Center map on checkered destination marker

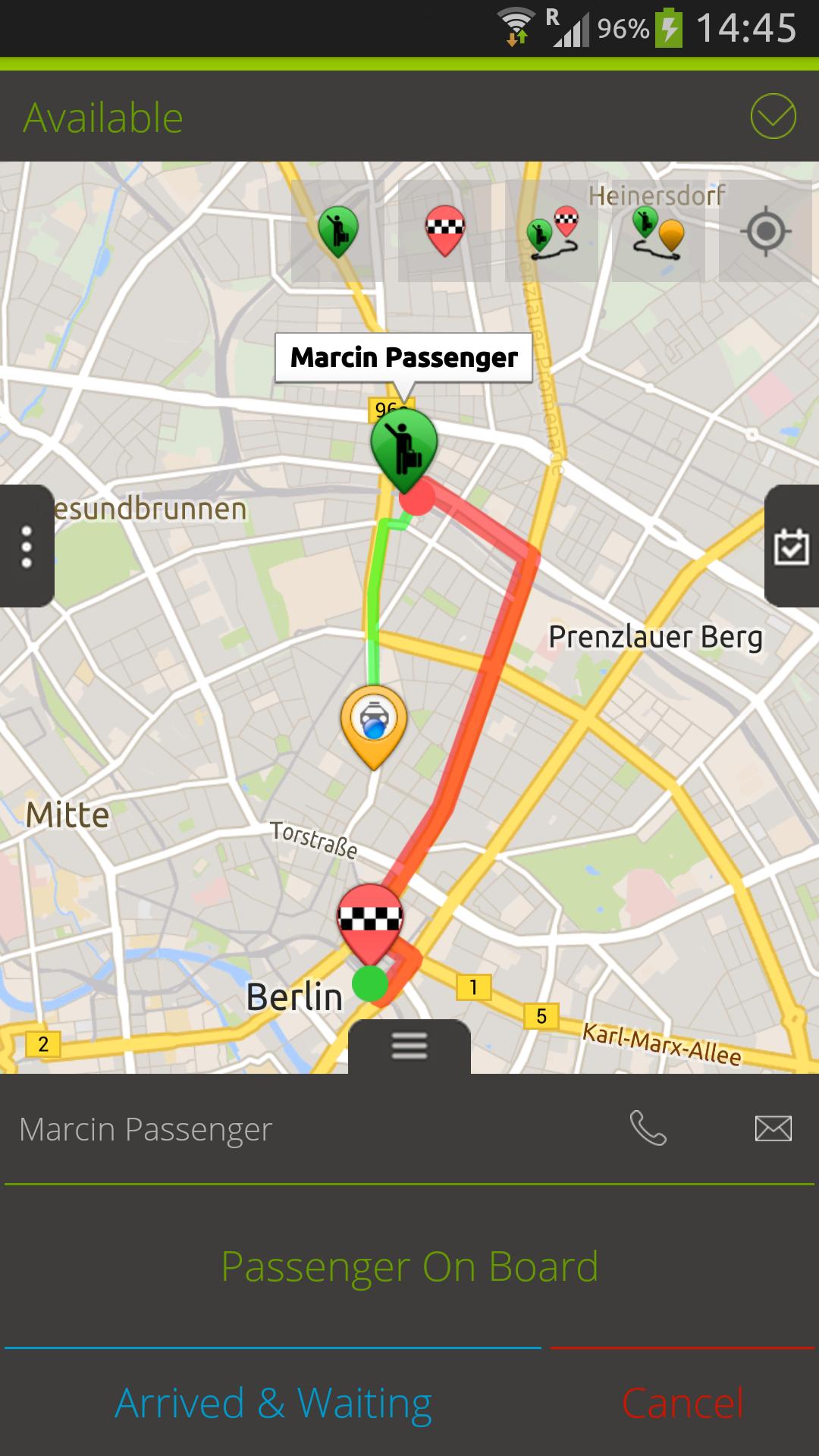444,231
